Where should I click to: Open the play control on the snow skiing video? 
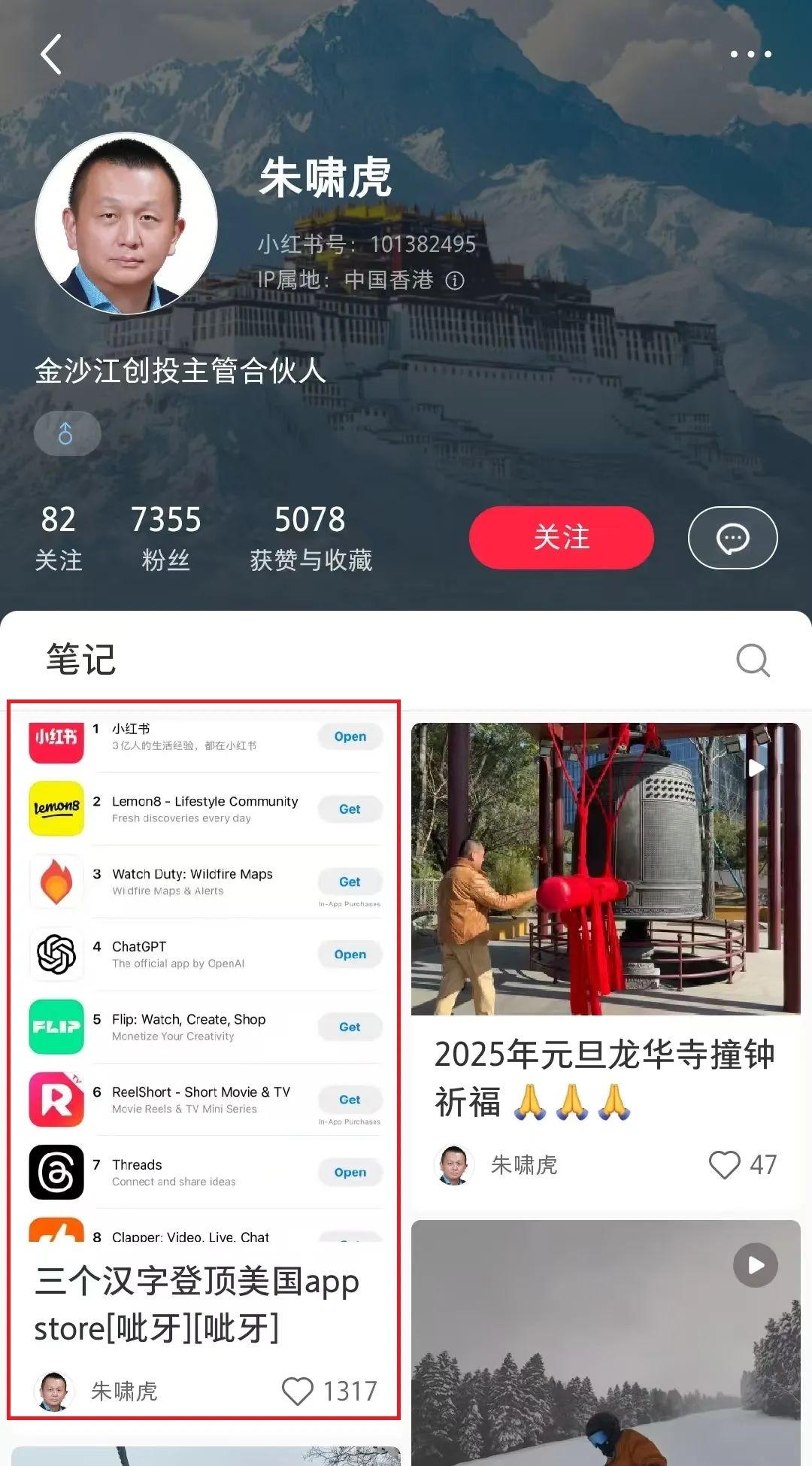click(x=757, y=1265)
